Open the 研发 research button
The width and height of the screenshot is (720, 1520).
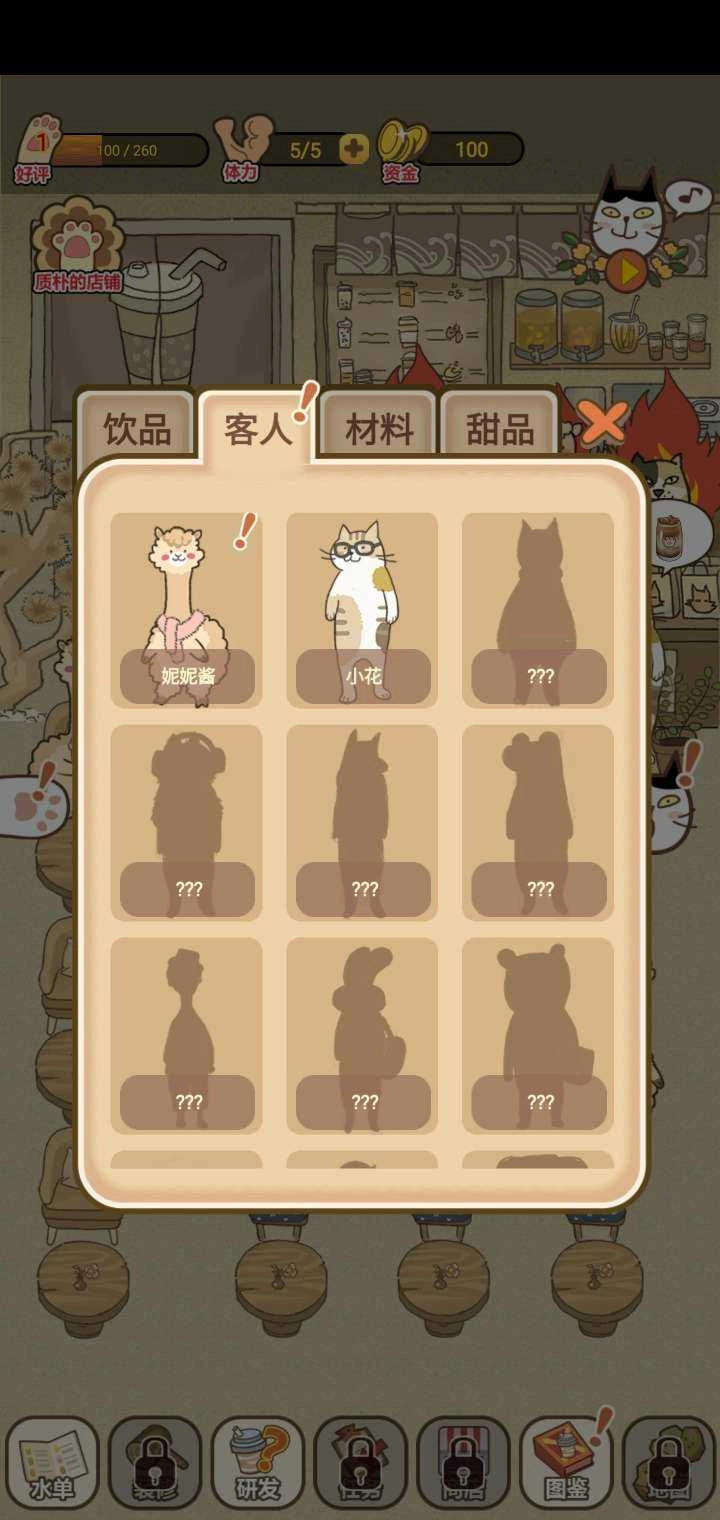point(258,1462)
